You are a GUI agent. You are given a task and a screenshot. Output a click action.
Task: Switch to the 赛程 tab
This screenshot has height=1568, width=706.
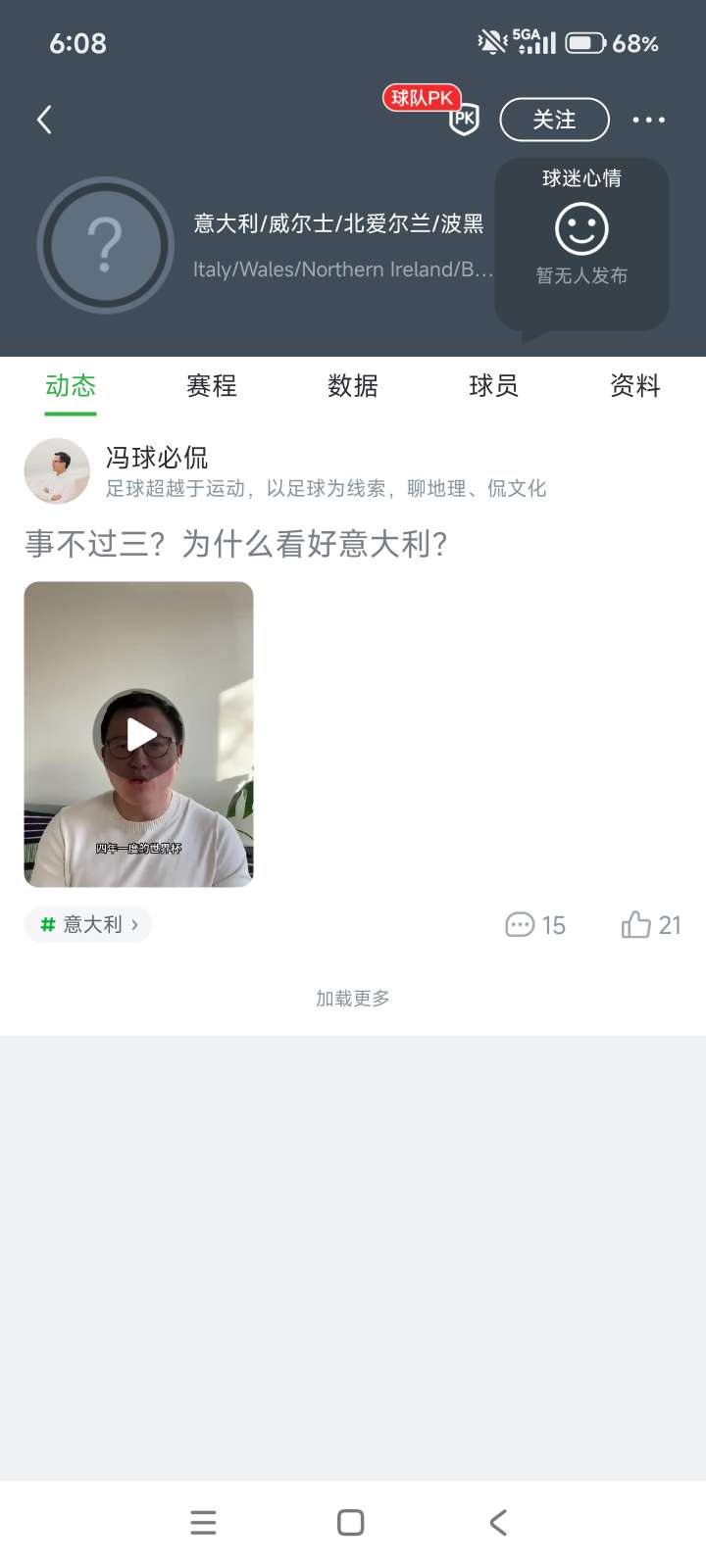tap(212, 386)
